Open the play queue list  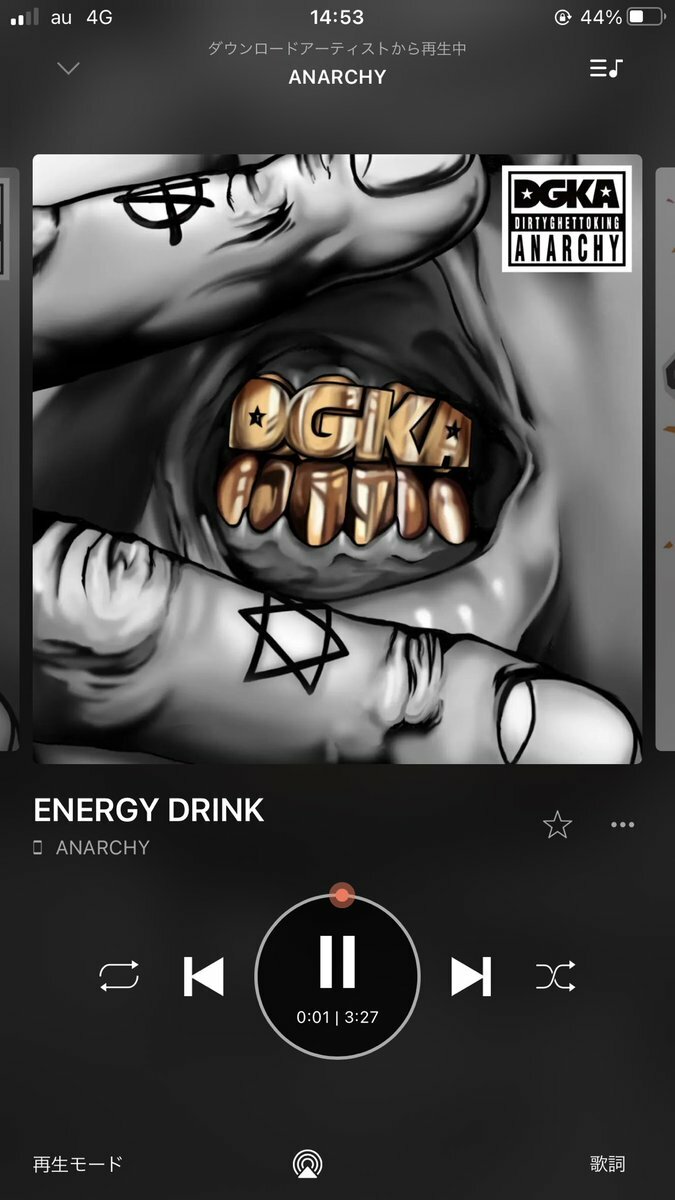[x=606, y=68]
